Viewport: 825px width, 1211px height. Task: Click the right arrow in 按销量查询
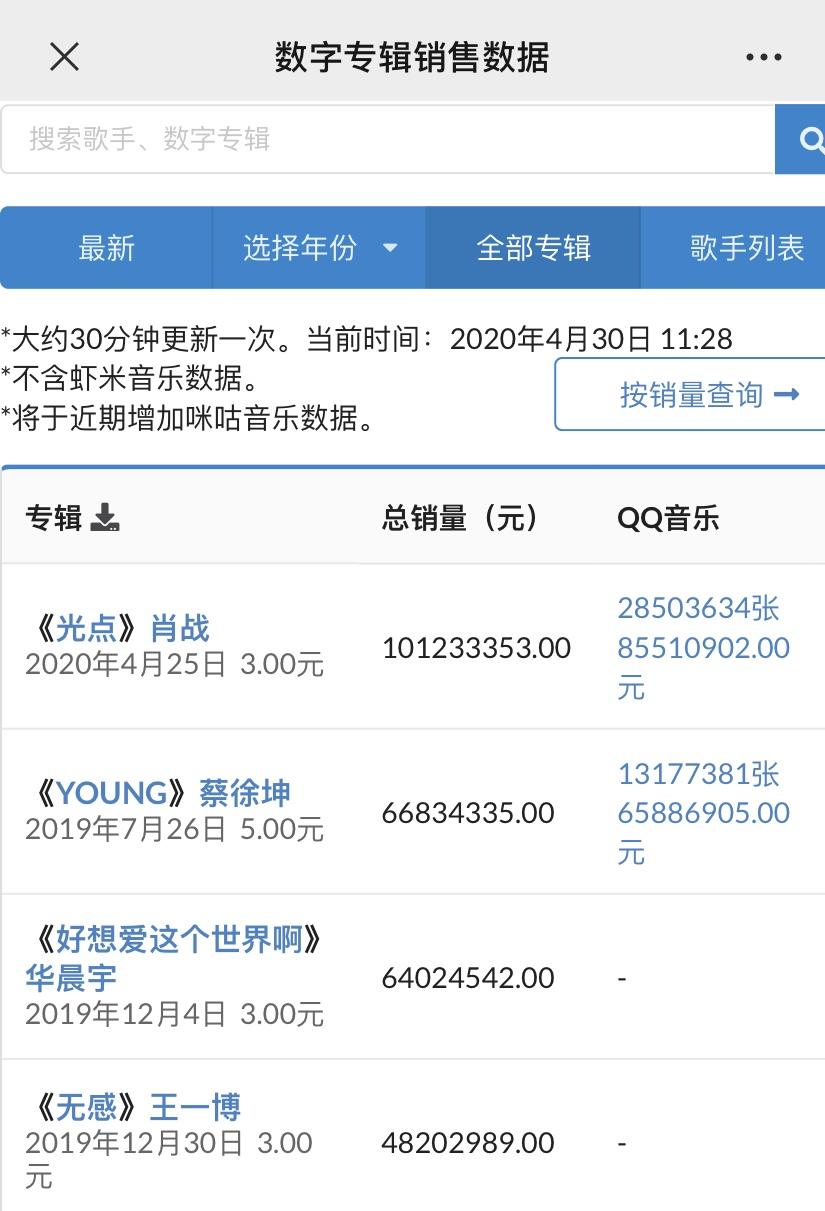787,394
